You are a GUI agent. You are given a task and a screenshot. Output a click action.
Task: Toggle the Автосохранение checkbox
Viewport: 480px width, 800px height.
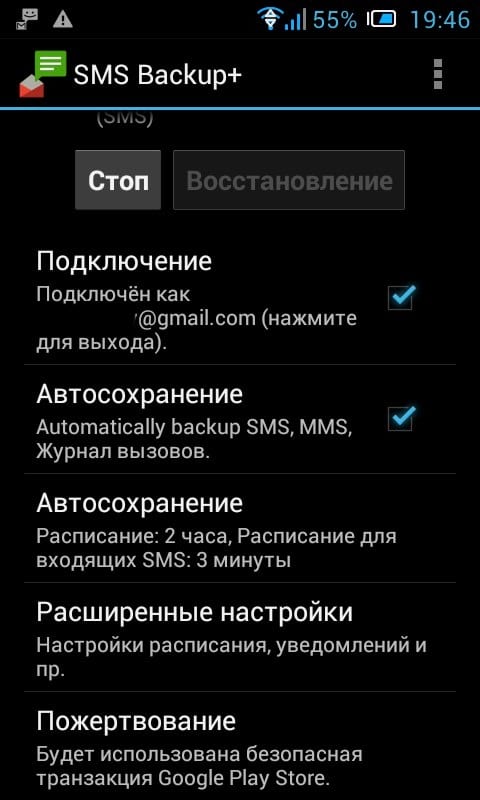click(x=401, y=418)
